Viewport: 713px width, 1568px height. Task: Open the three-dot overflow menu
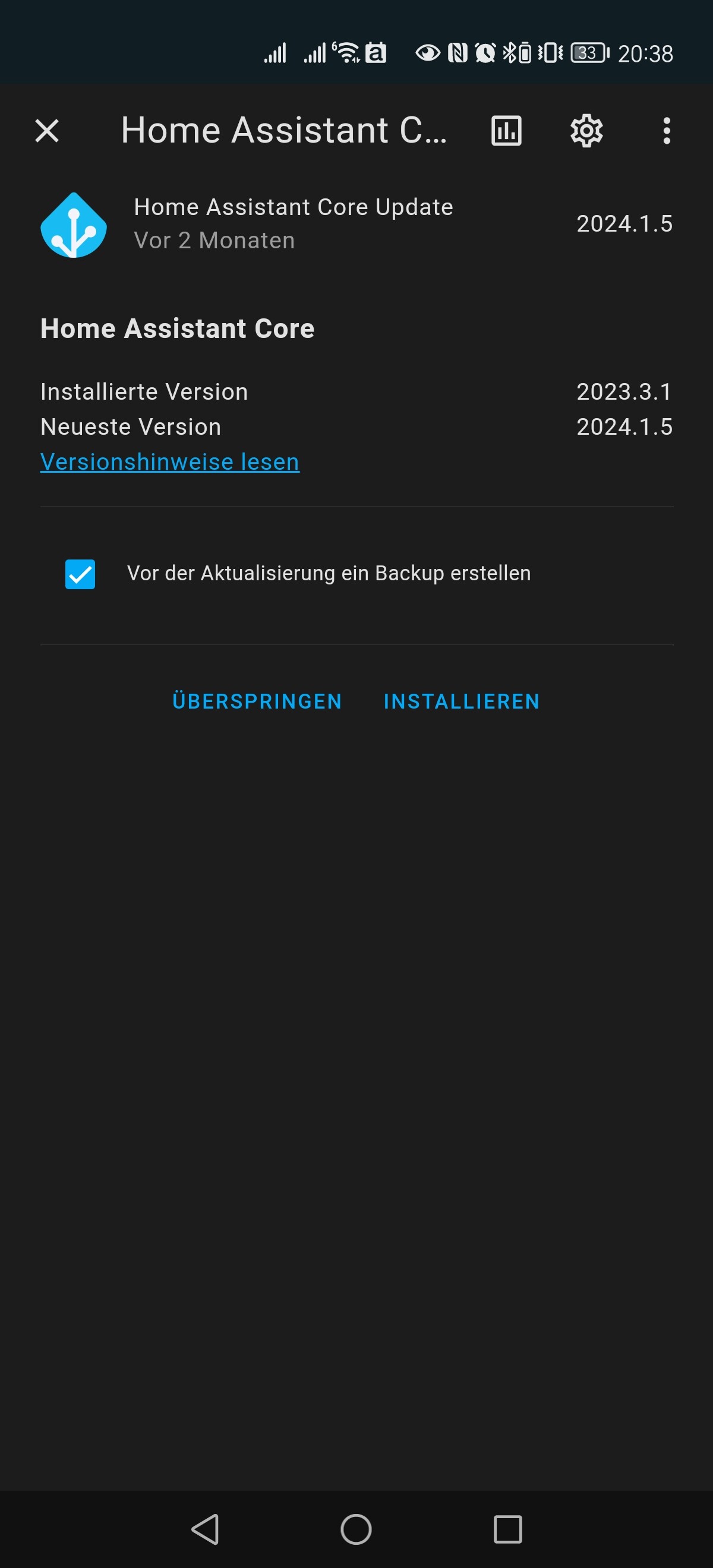click(667, 131)
